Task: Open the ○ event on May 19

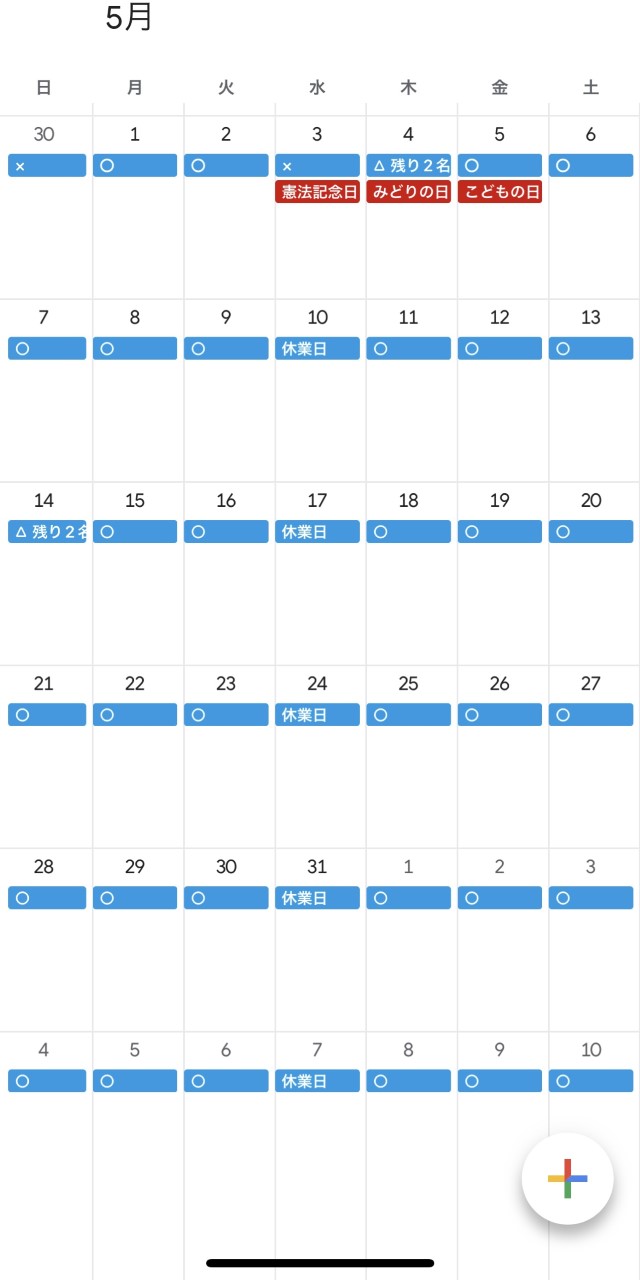Action: (x=500, y=532)
